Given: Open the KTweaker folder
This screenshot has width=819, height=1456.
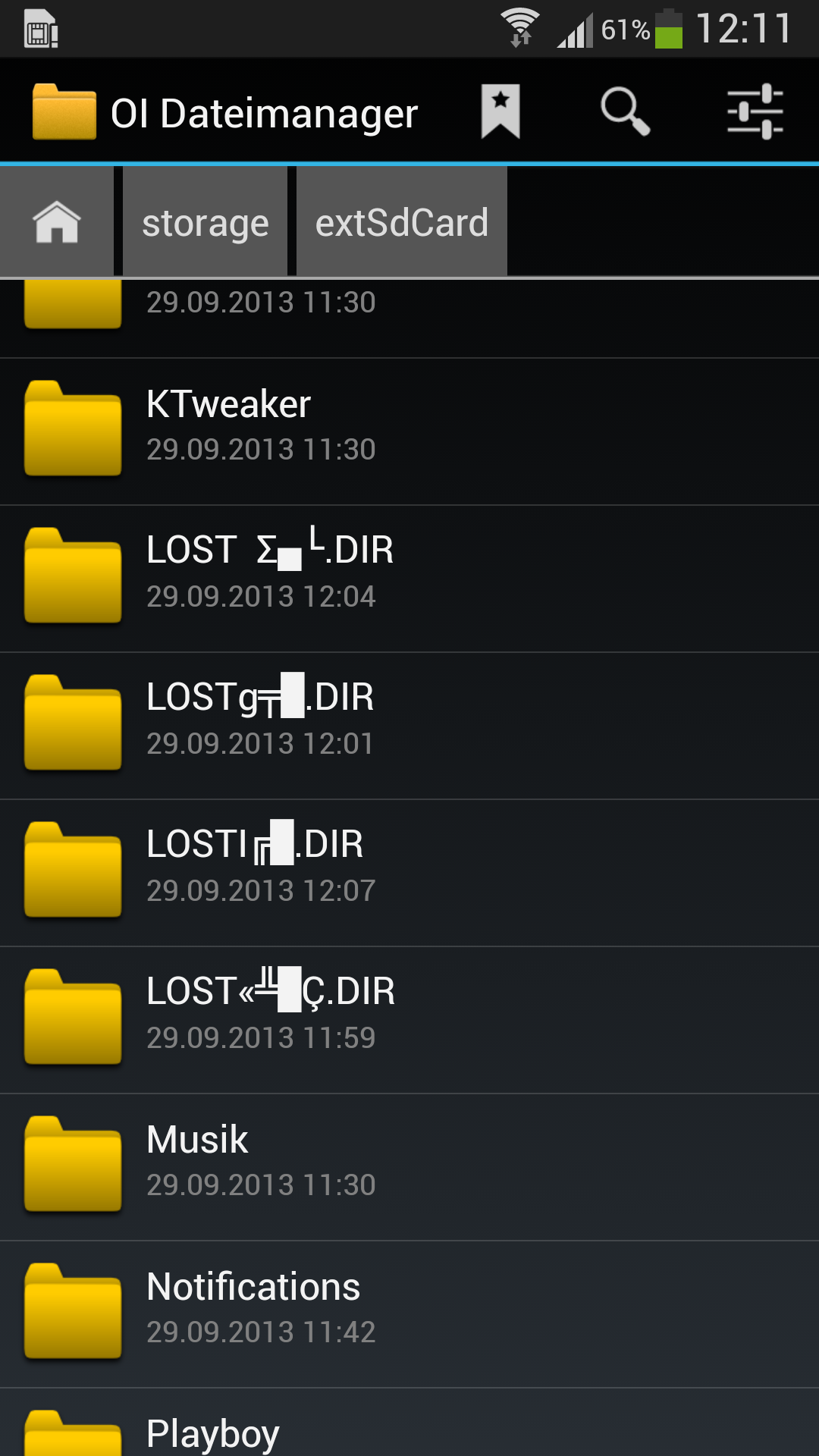Looking at the screenshot, I should coord(409,432).
